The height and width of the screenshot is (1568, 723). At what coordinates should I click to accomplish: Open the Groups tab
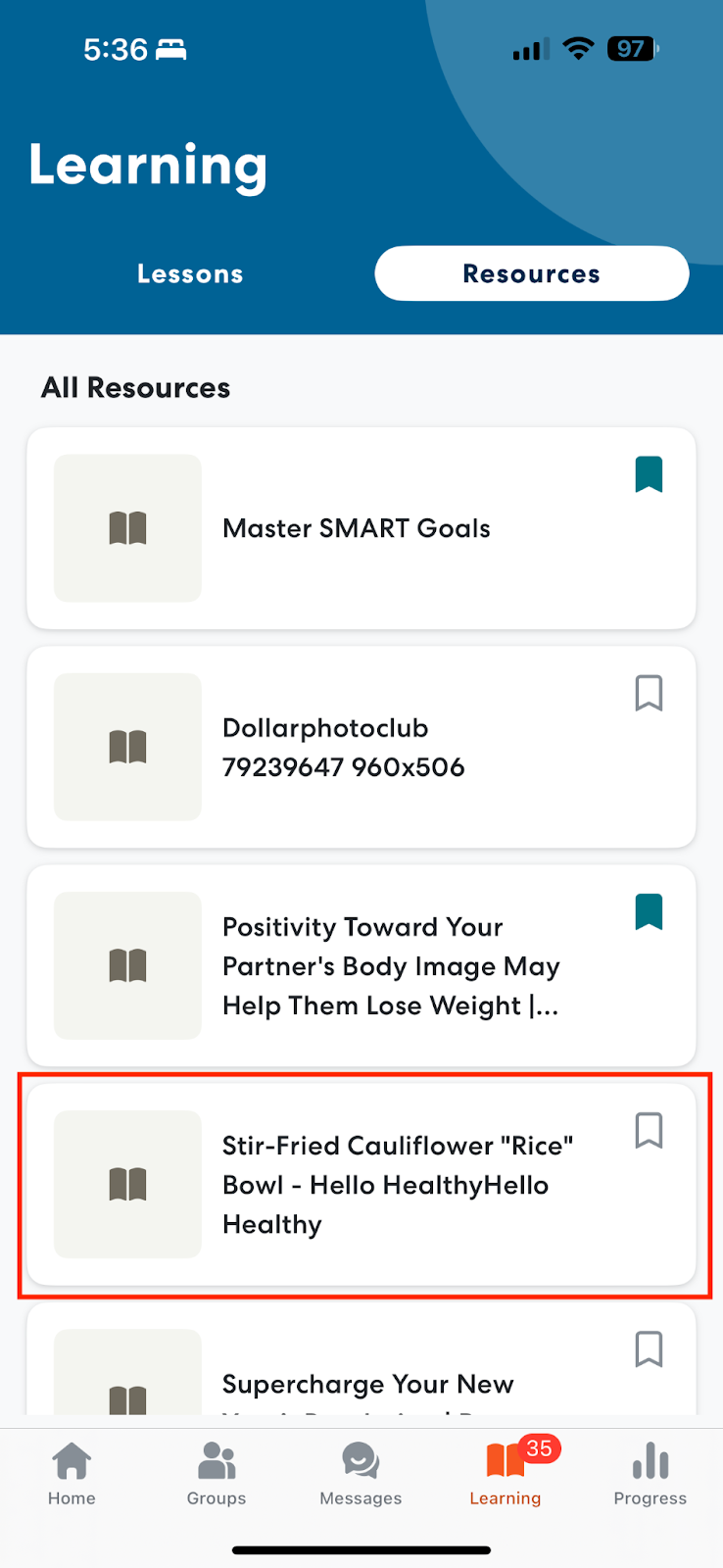point(217,1474)
